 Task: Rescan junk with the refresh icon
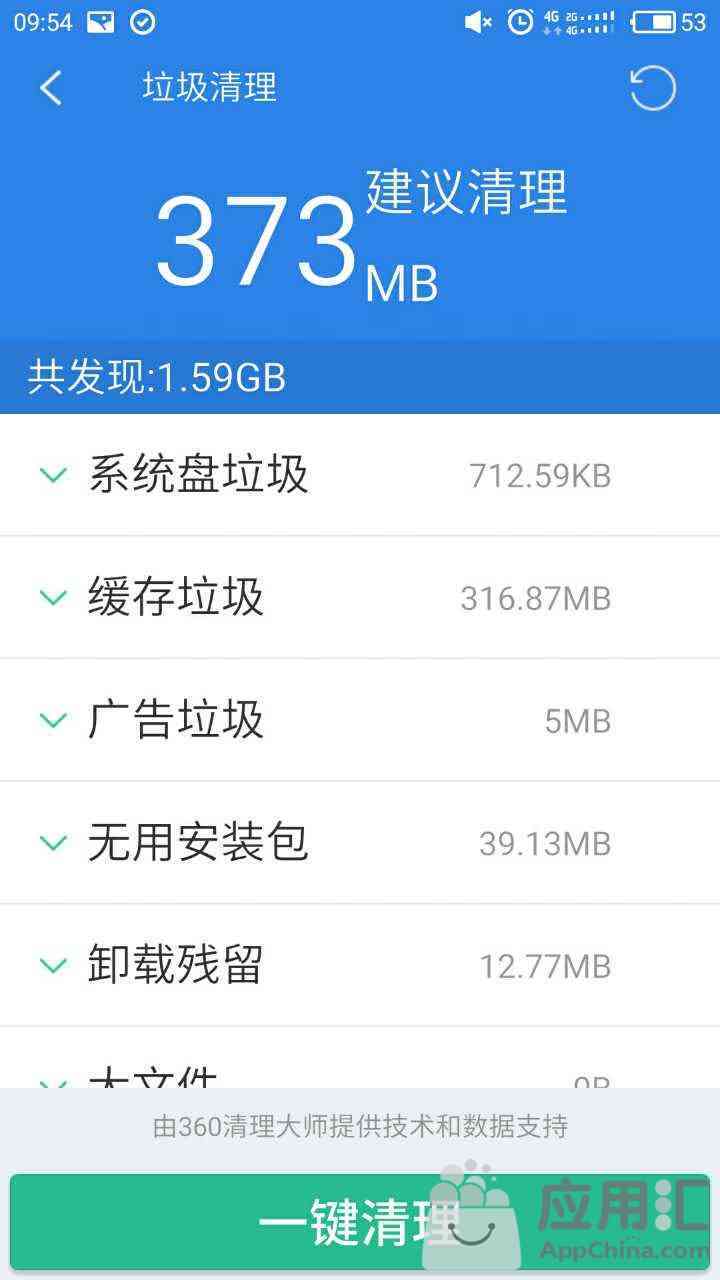tap(653, 88)
